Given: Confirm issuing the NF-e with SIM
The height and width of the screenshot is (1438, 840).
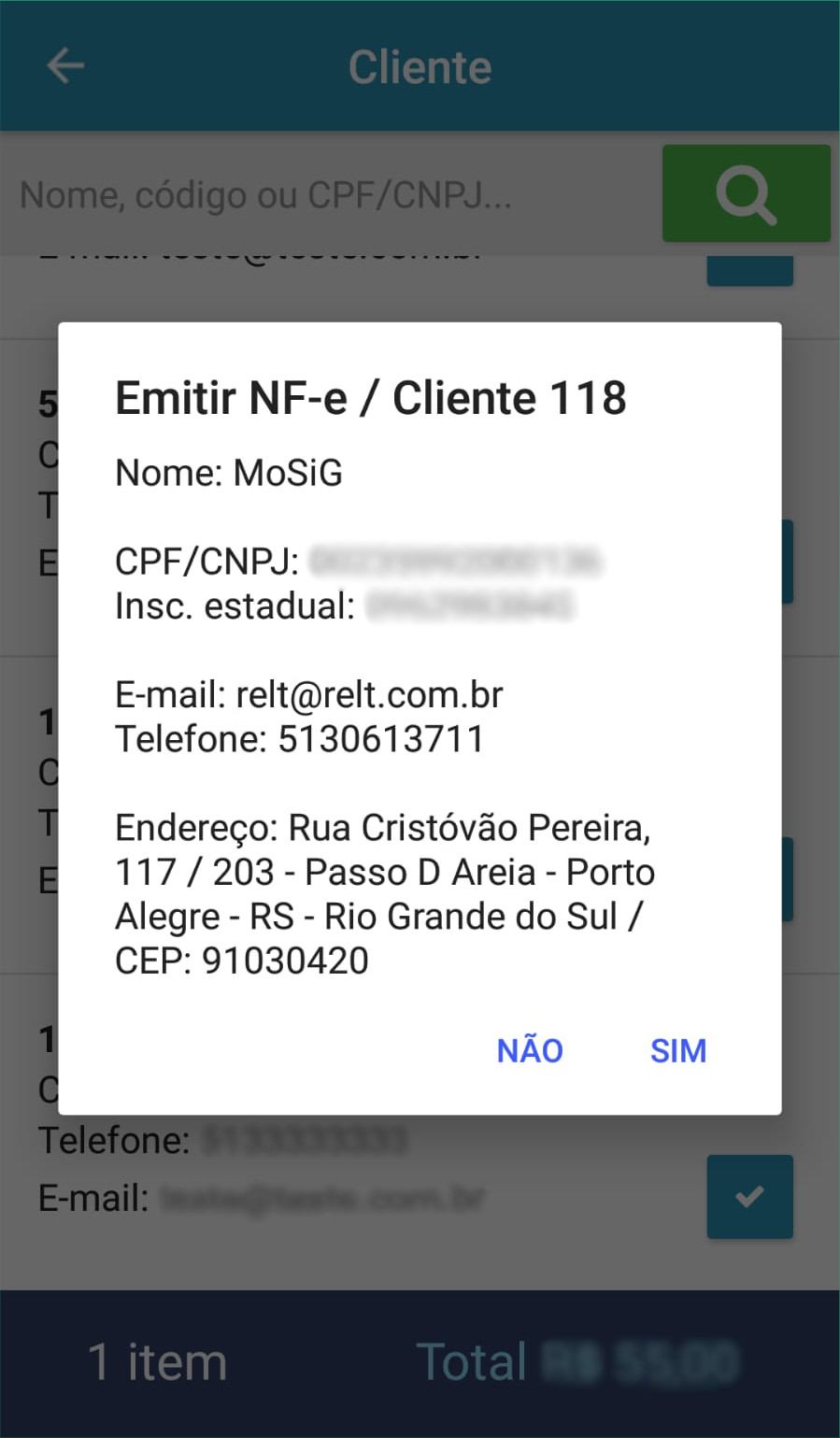Looking at the screenshot, I should 678,1050.
